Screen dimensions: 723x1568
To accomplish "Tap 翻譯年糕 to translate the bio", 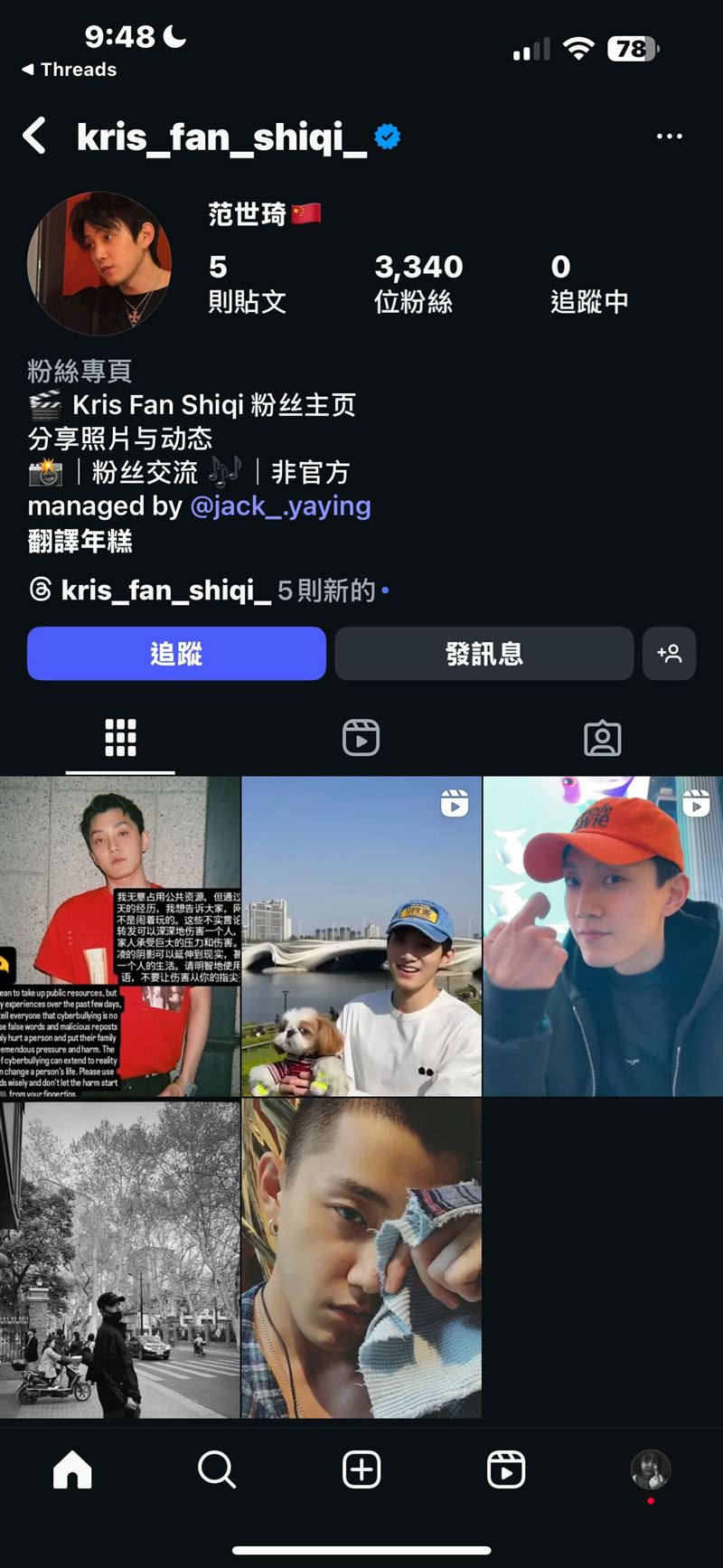I will coord(80,541).
